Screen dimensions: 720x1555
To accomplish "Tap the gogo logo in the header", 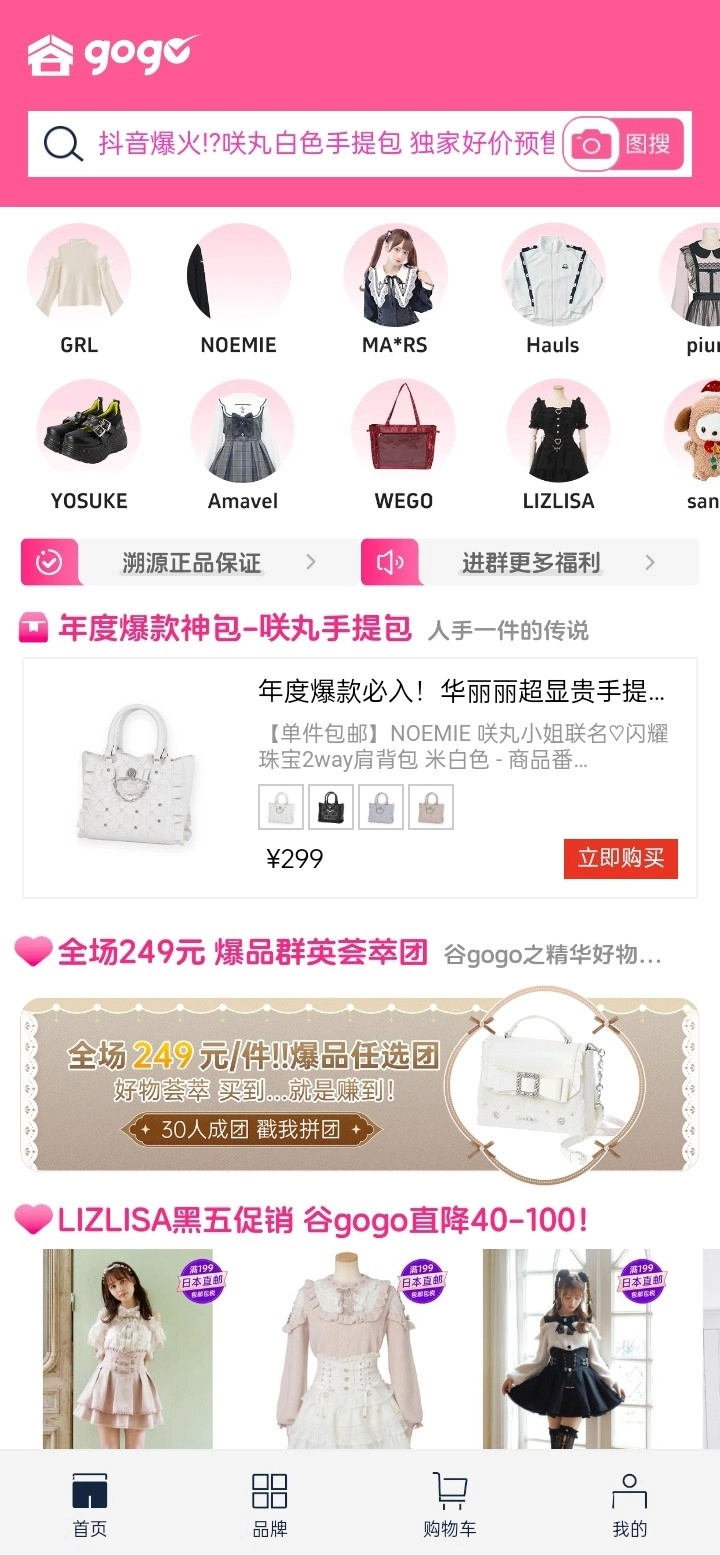I will pos(110,55).
